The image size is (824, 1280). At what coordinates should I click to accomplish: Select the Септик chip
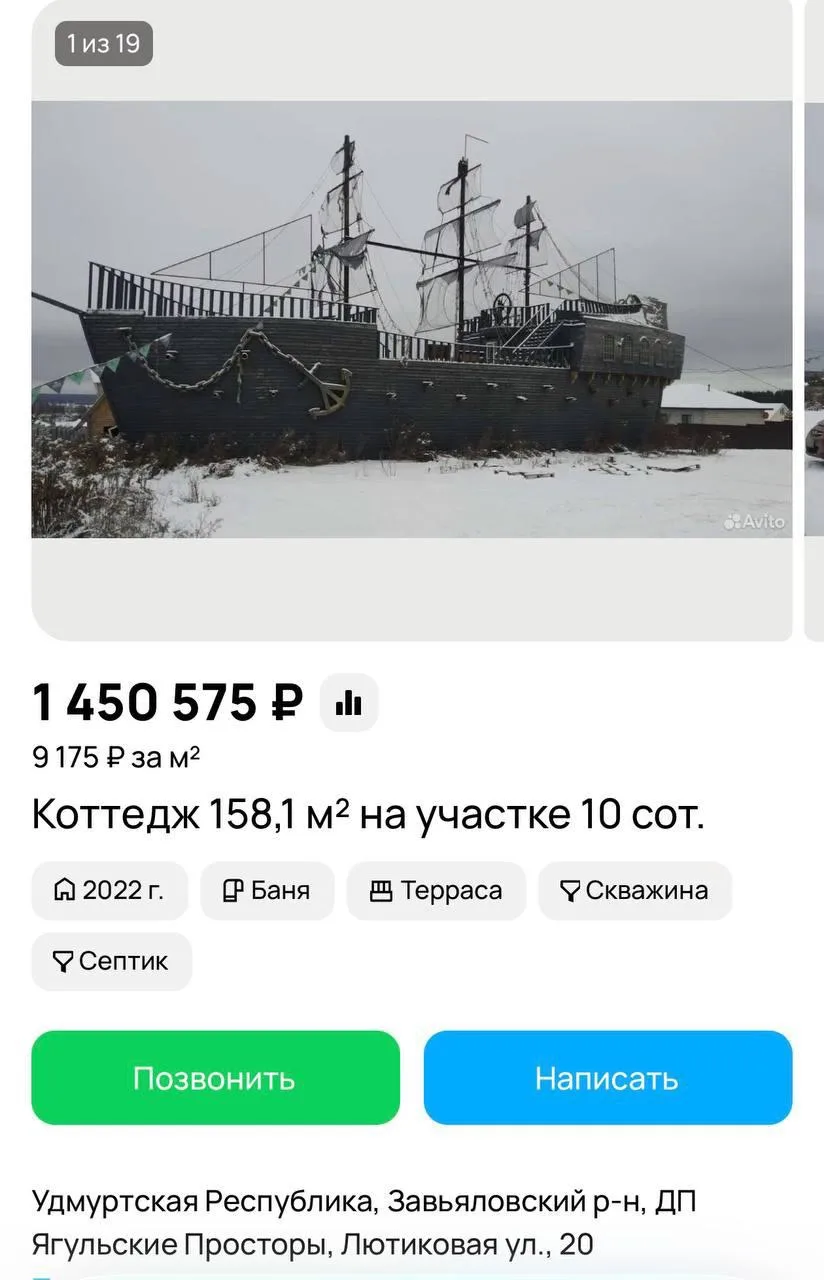(x=111, y=962)
